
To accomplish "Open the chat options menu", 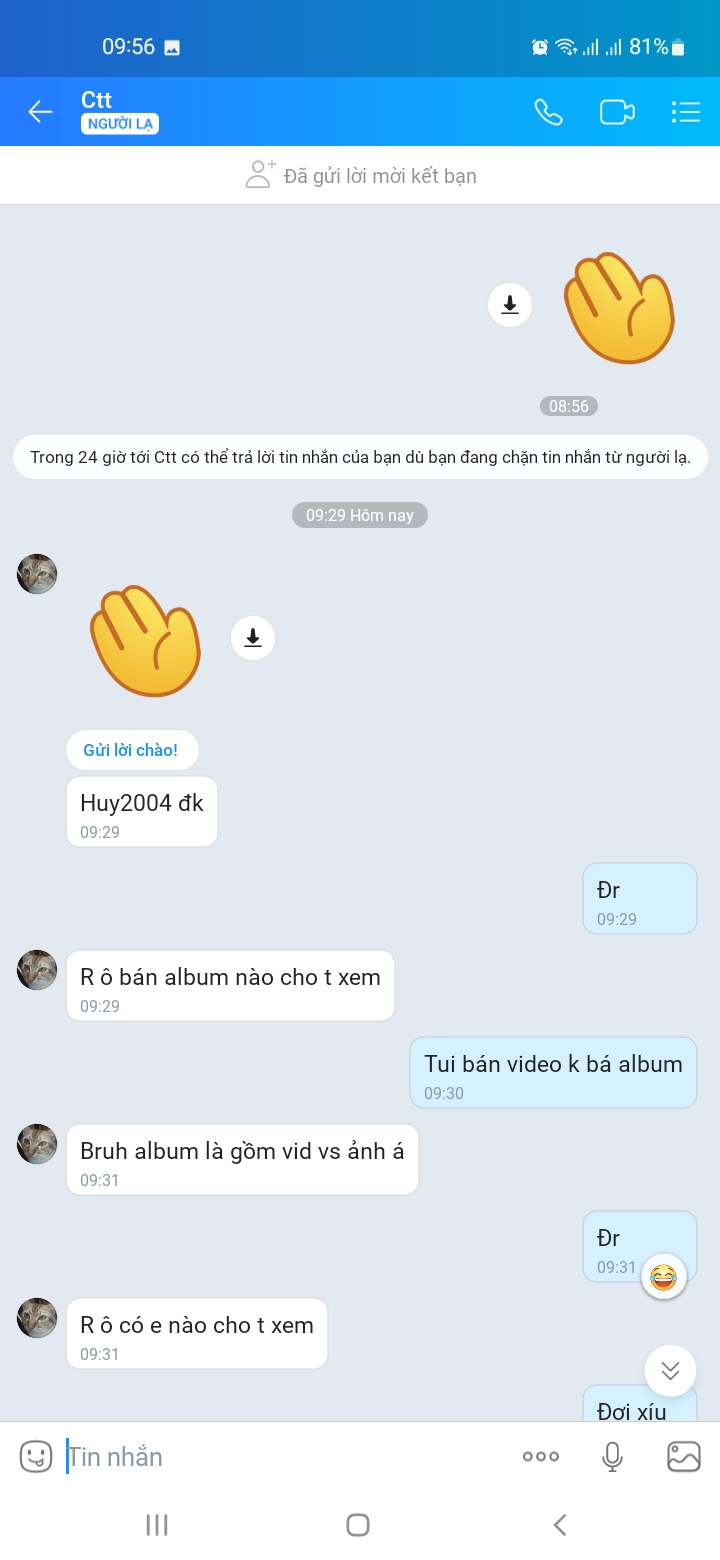I will [x=685, y=112].
